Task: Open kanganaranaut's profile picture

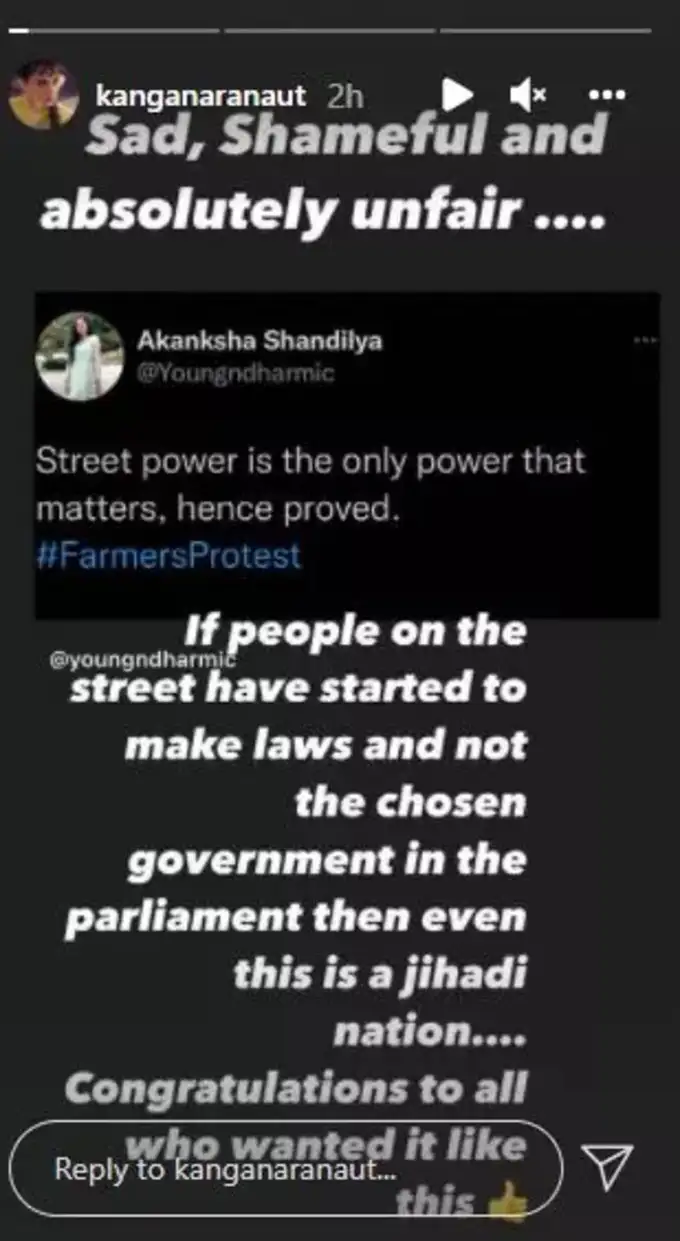Action: coord(43,94)
